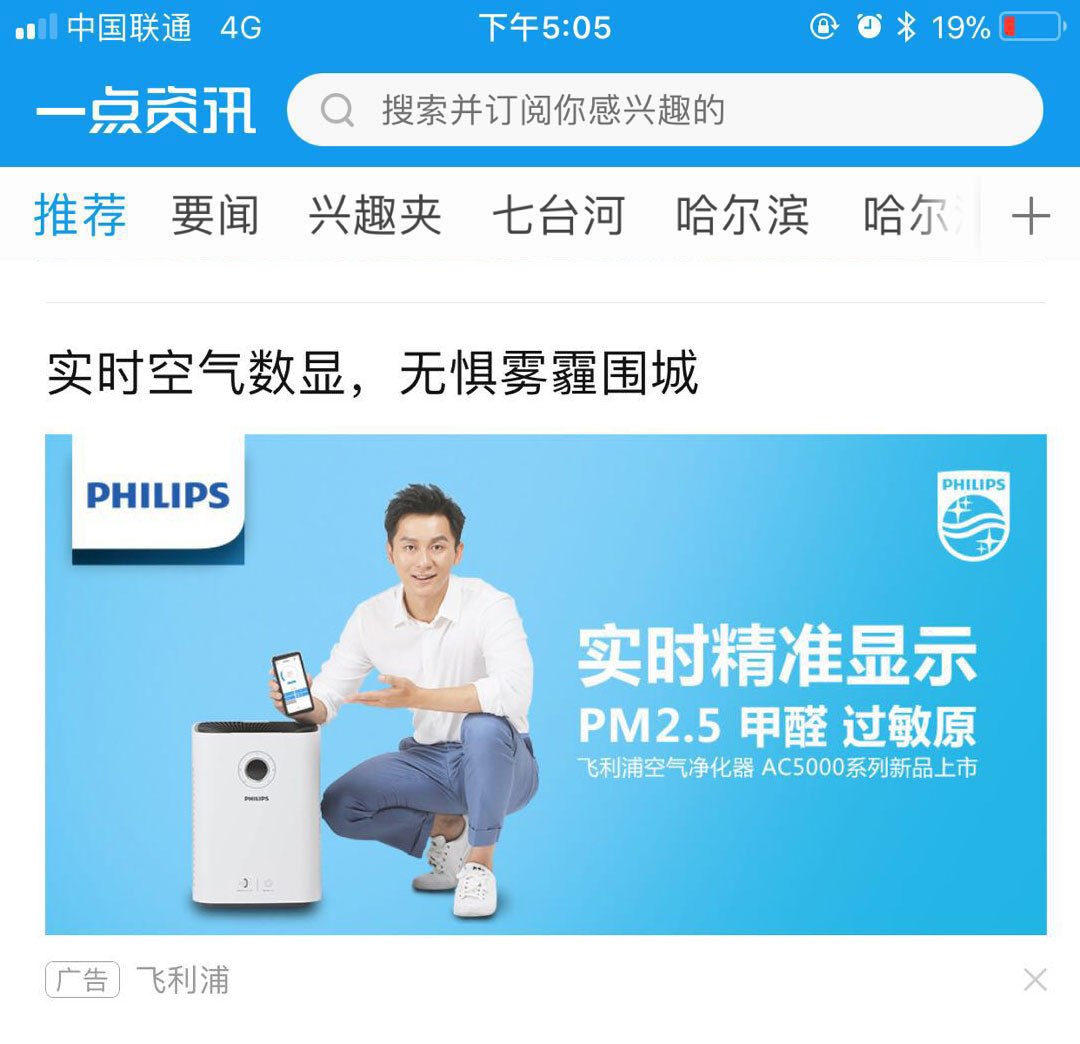Image resolution: width=1080 pixels, height=1044 pixels.
Task: Switch to the 推荐 tab
Action: [x=80, y=215]
